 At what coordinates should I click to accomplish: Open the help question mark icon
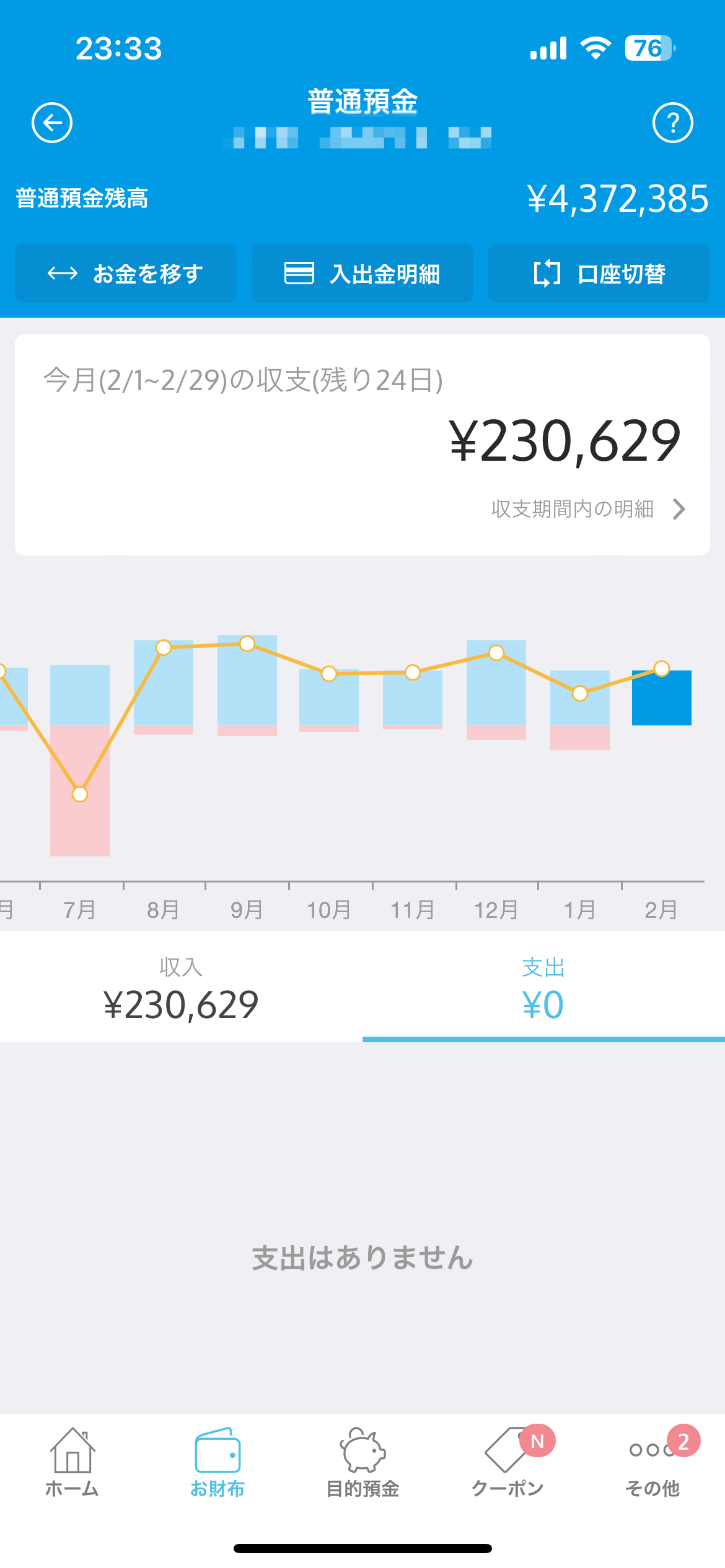(672, 123)
